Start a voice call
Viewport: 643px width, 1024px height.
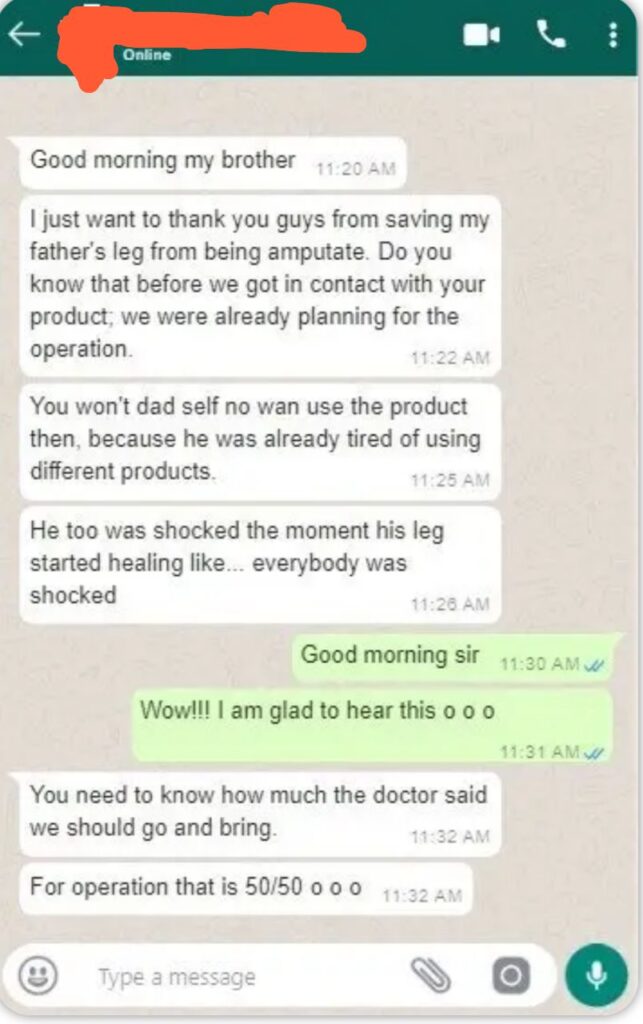pos(551,34)
